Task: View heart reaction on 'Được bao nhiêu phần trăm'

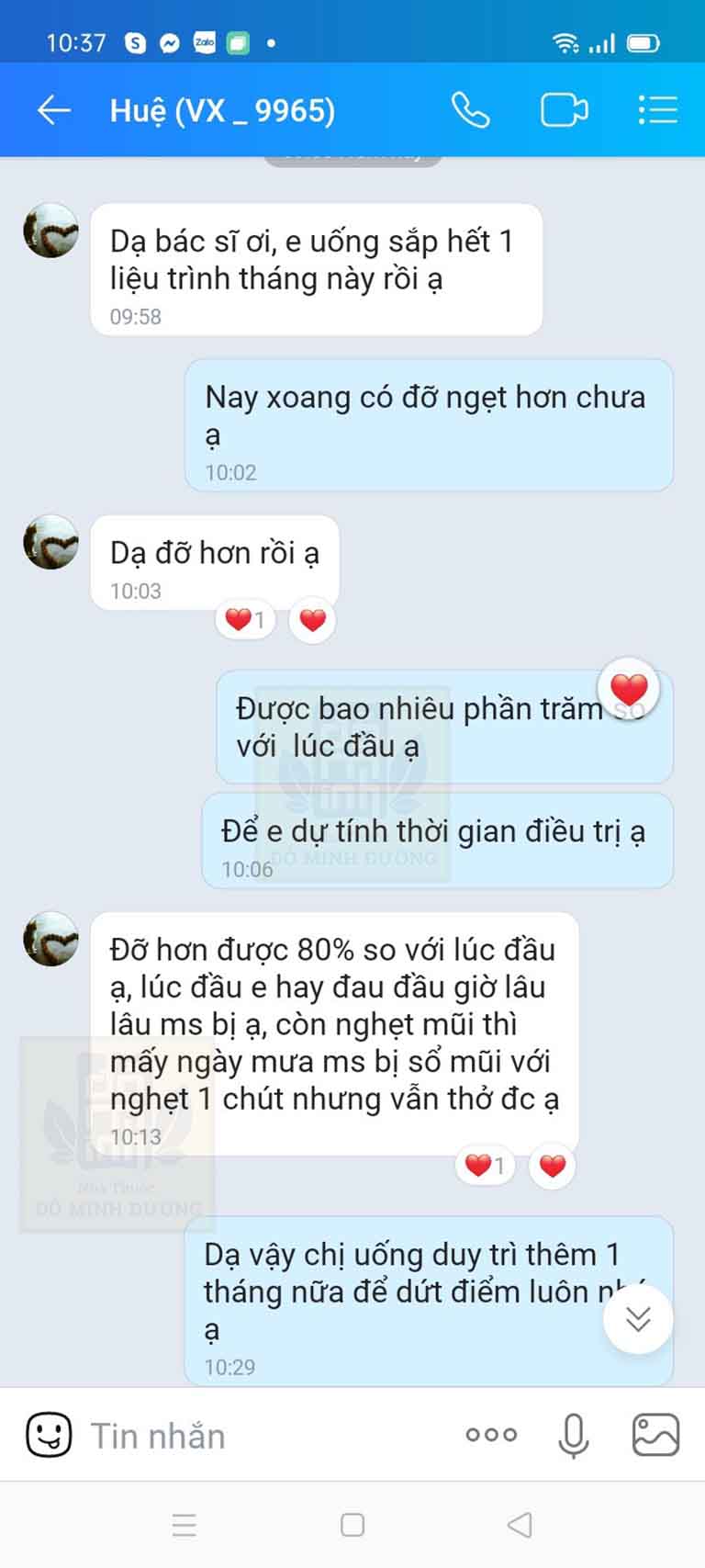Action: coord(629,688)
